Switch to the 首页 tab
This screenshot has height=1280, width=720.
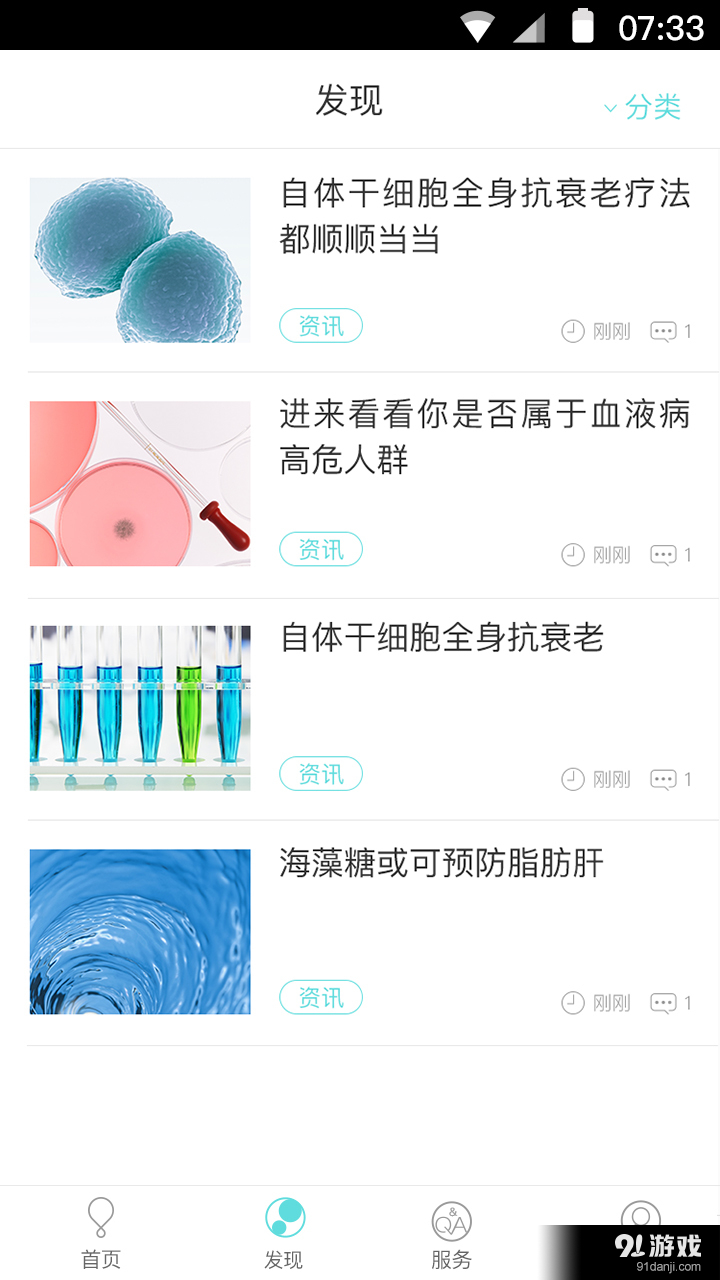coord(100,1232)
